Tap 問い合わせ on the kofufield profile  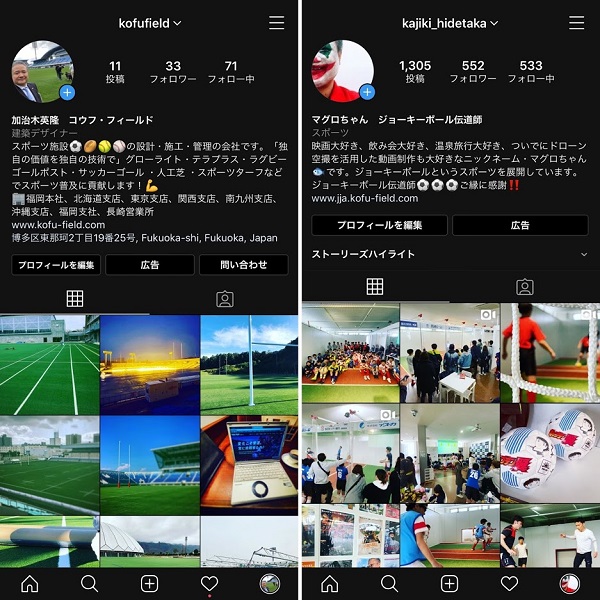[243, 265]
